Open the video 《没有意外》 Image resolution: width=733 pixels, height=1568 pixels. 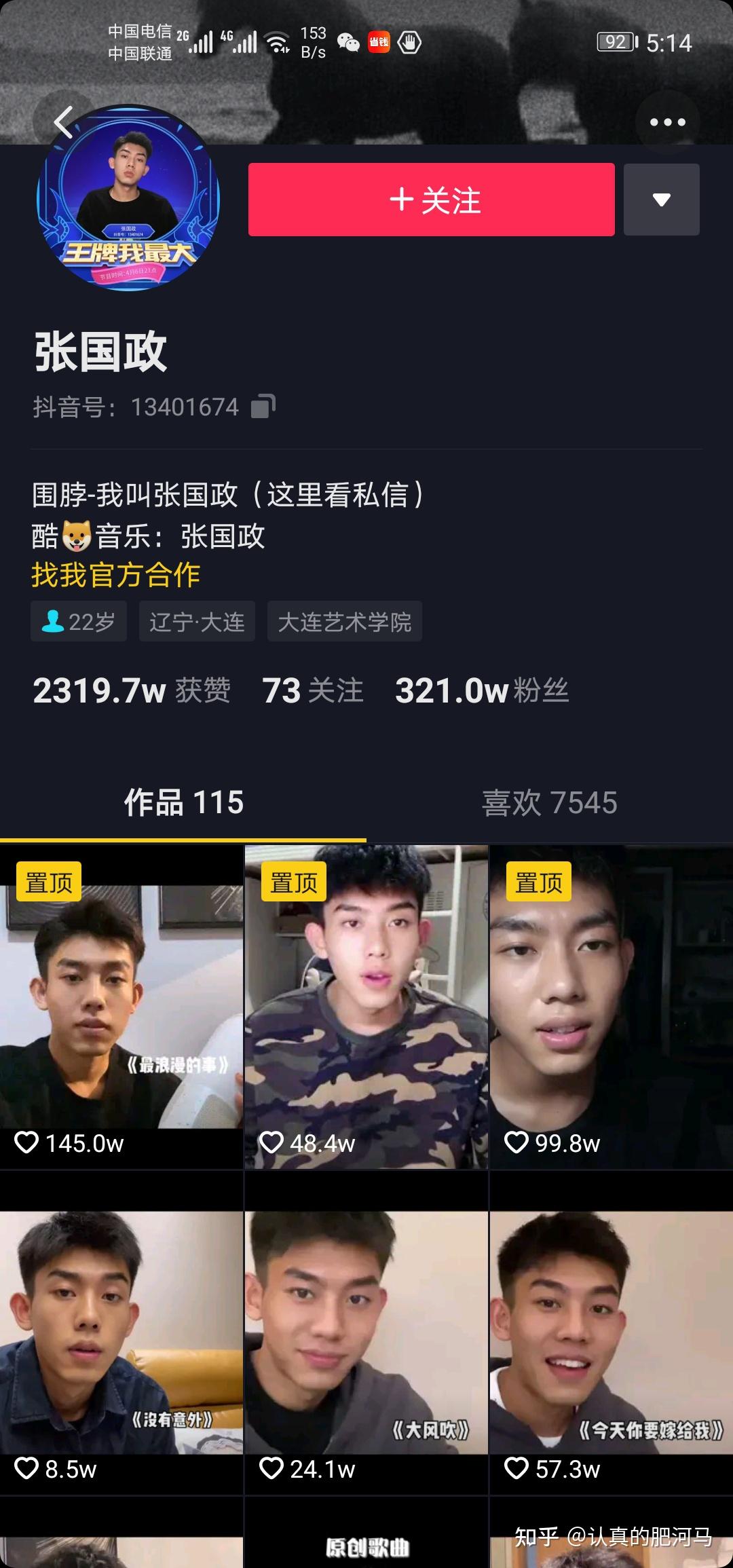[x=121, y=1333]
